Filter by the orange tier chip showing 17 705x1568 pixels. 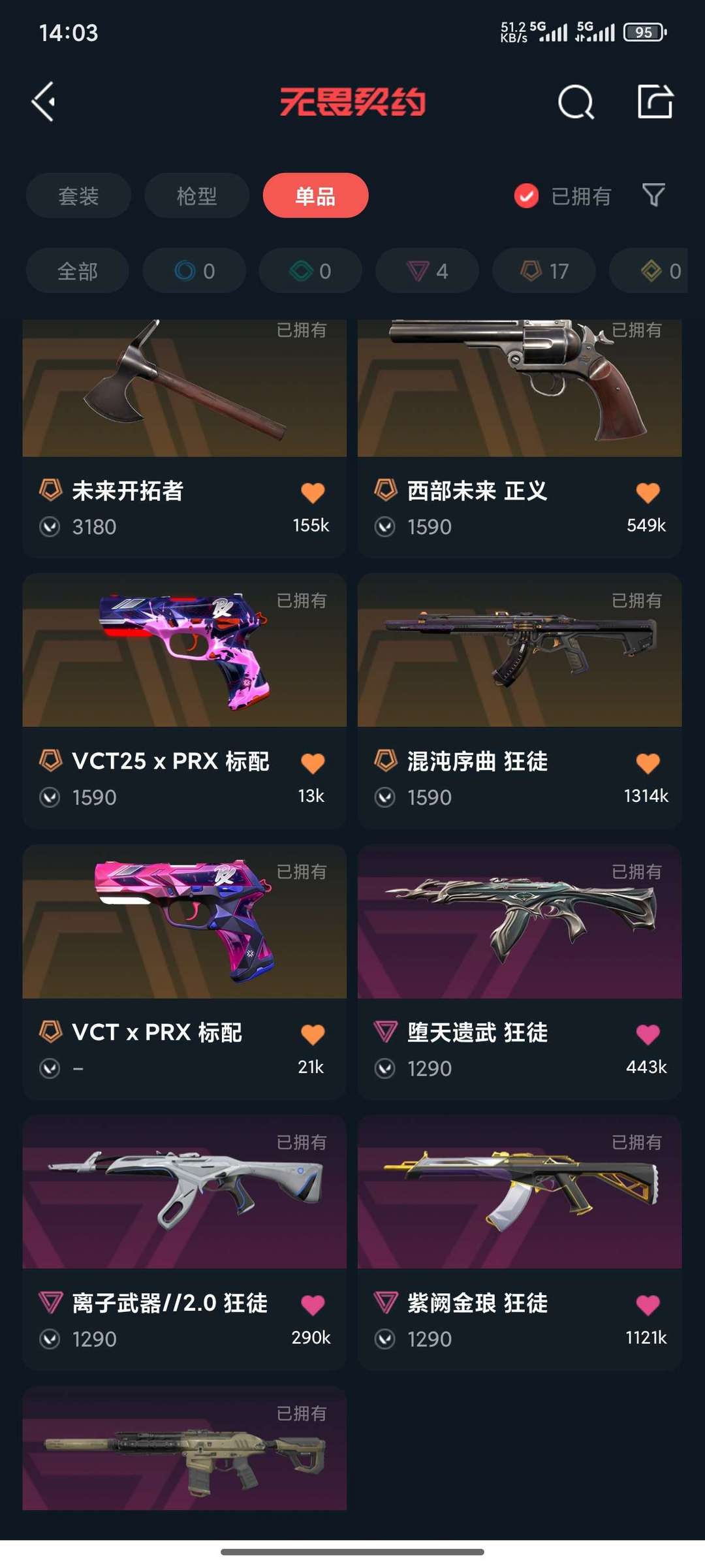(544, 270)
